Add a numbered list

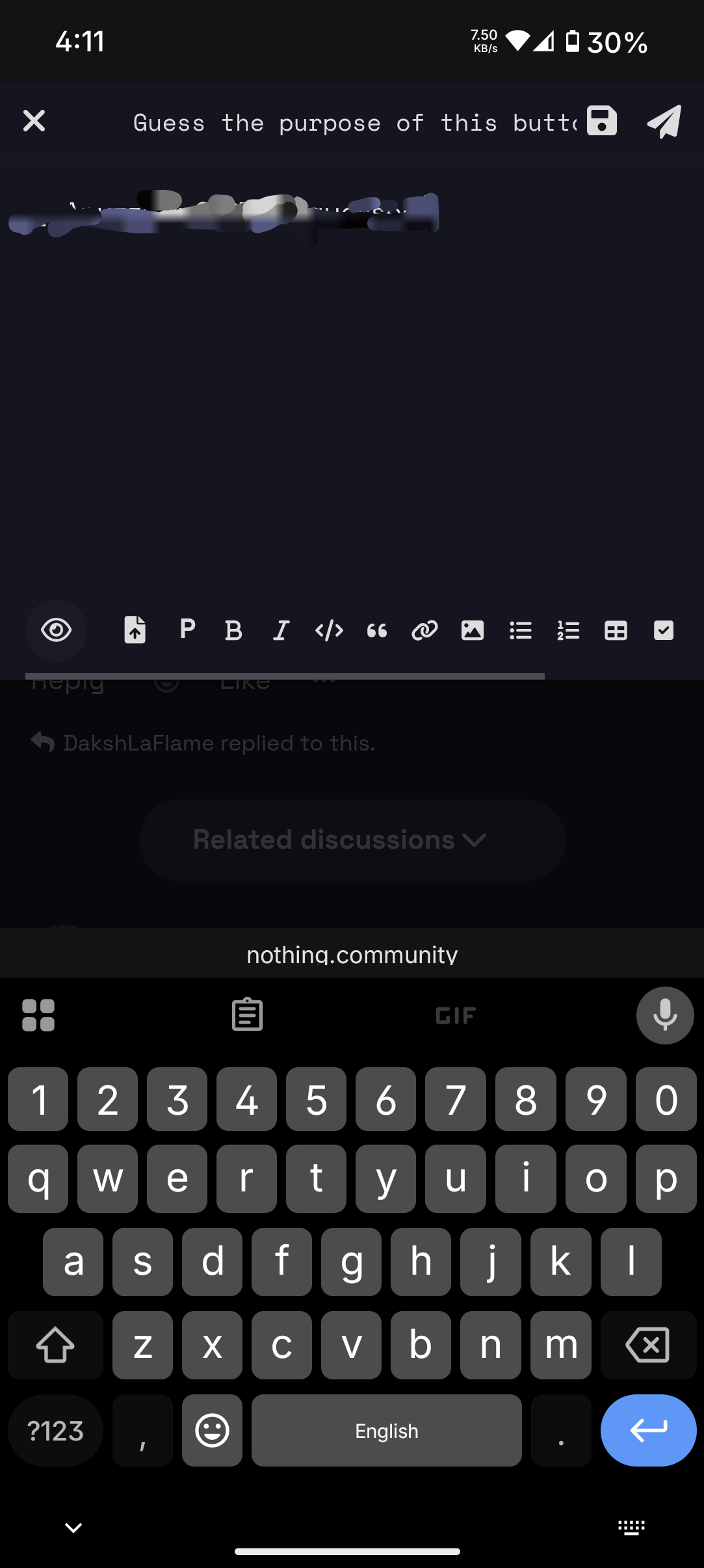pyautogui.click(x=568, y=630)
